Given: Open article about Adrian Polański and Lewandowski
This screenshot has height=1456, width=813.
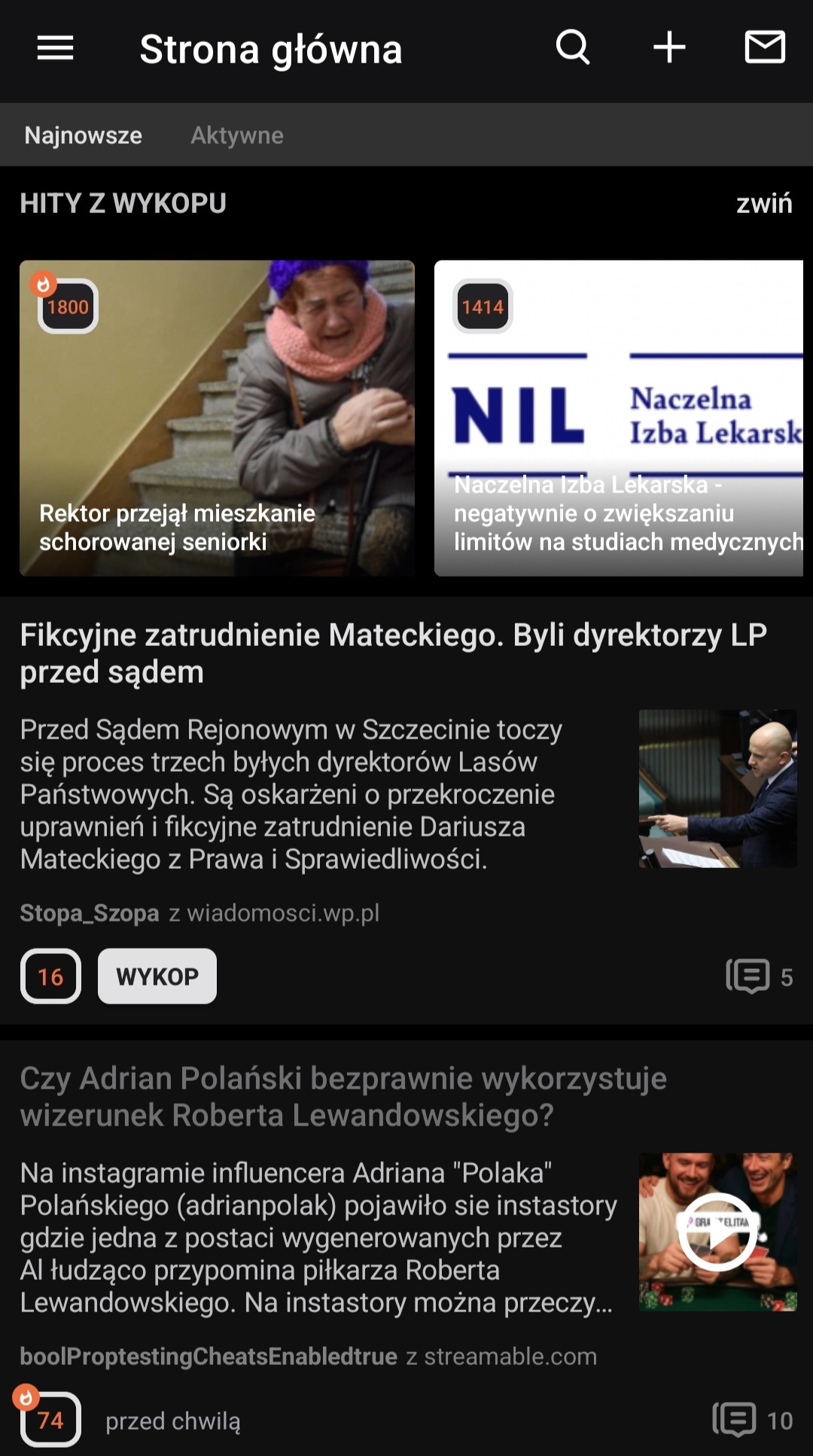Looking at the screenshot, I should click(343, 1096).
